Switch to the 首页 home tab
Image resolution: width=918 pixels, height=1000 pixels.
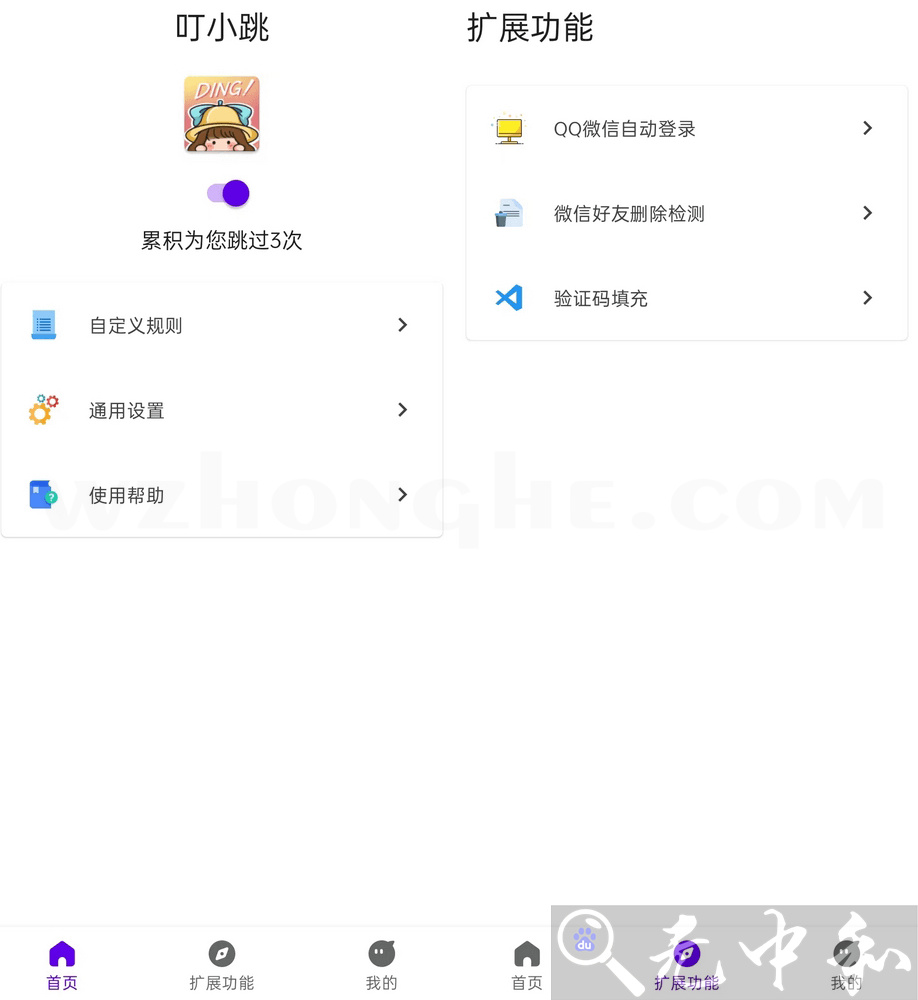(x=61, y=963)
